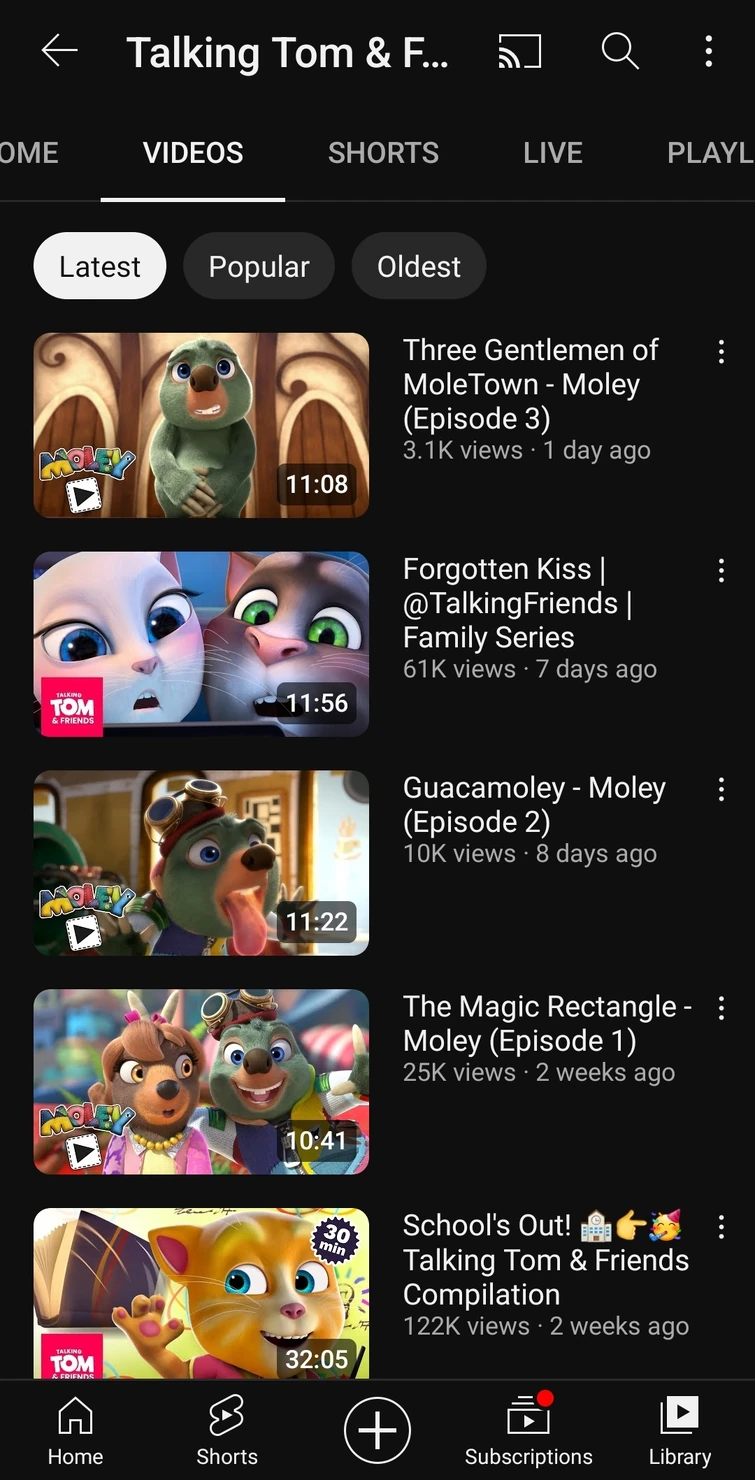
Task: Open options menu for the Forgotten Kiss video
Action: coord(721,570)
